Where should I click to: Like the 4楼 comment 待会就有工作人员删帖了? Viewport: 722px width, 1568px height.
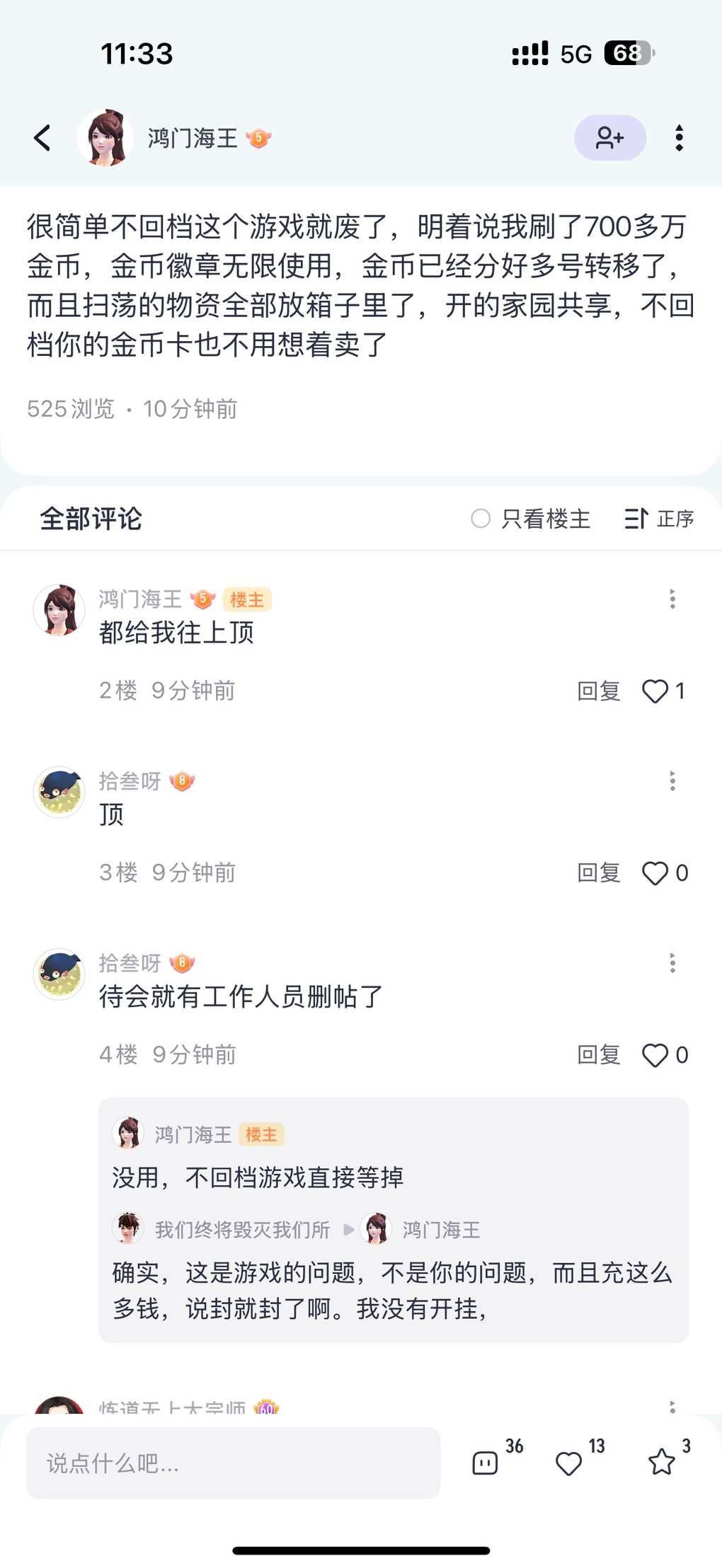coord(655,1055)
